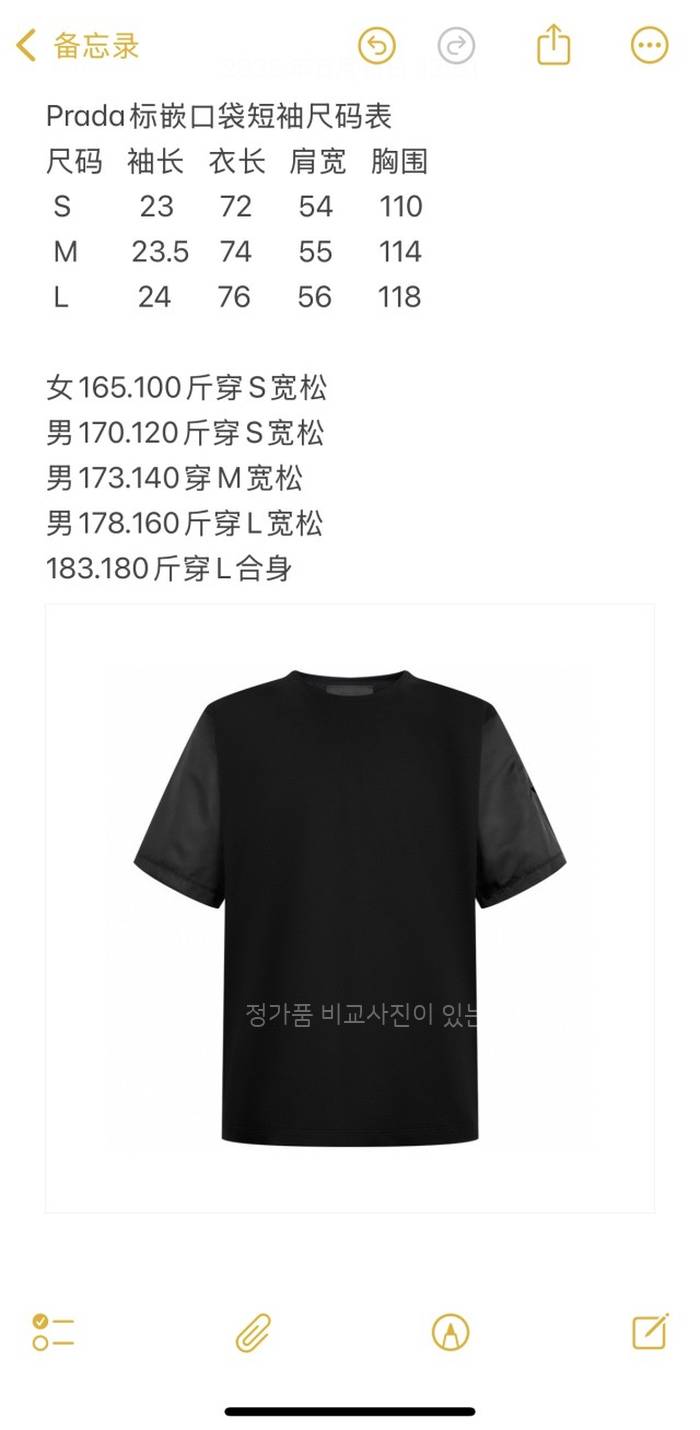Redo the last edit
Screen dimensions: 700x1430
[456, 46]
